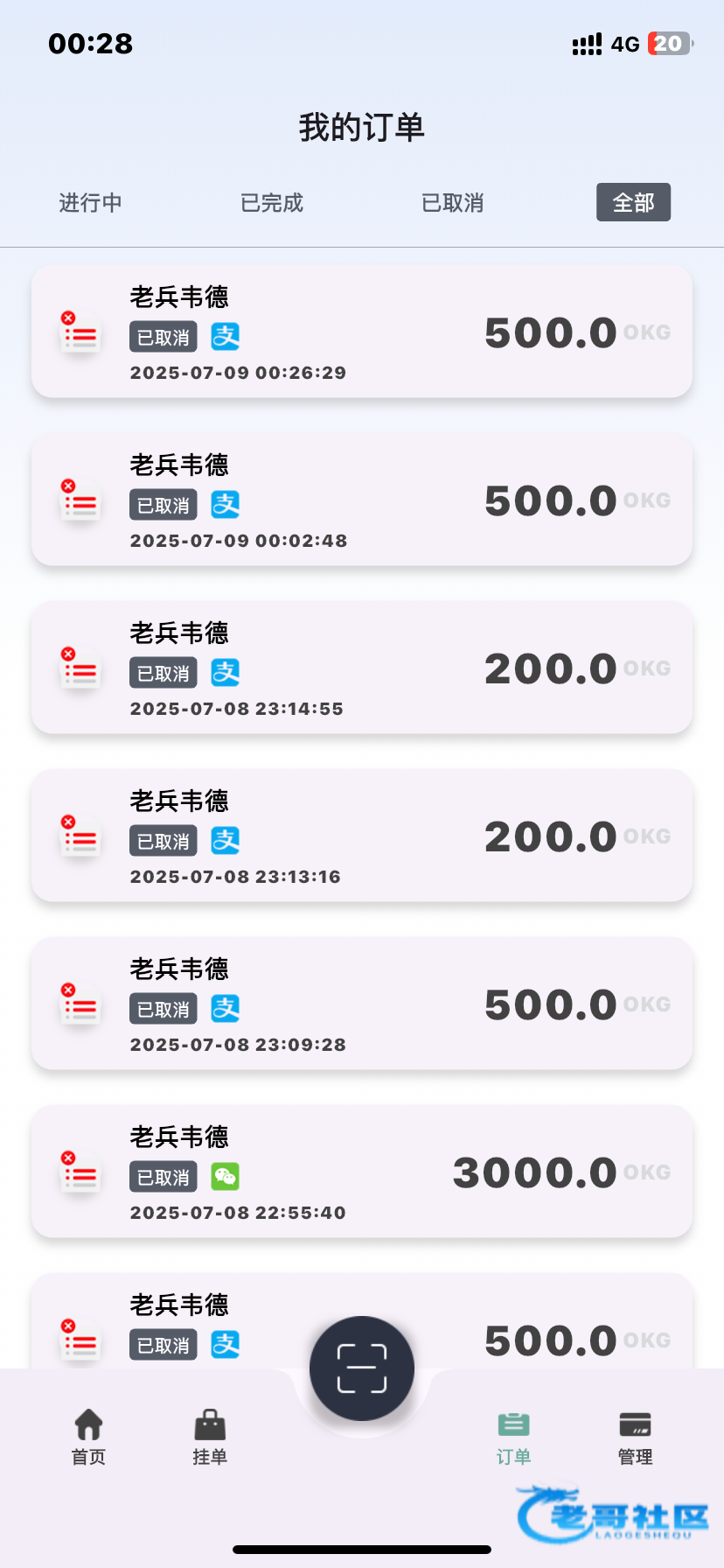Switch to the 进行中 tab

coord(90,203)
